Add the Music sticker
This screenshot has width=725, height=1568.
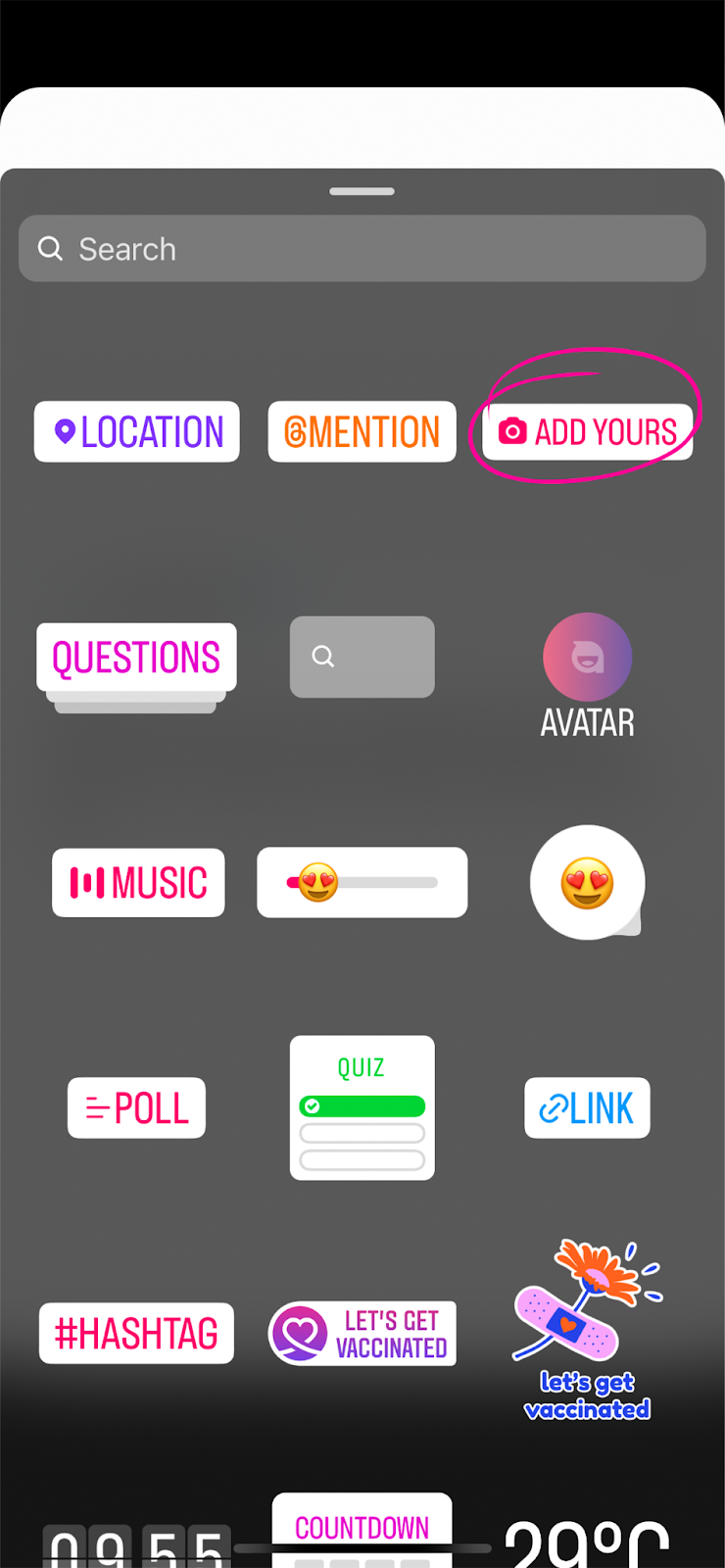138,882
